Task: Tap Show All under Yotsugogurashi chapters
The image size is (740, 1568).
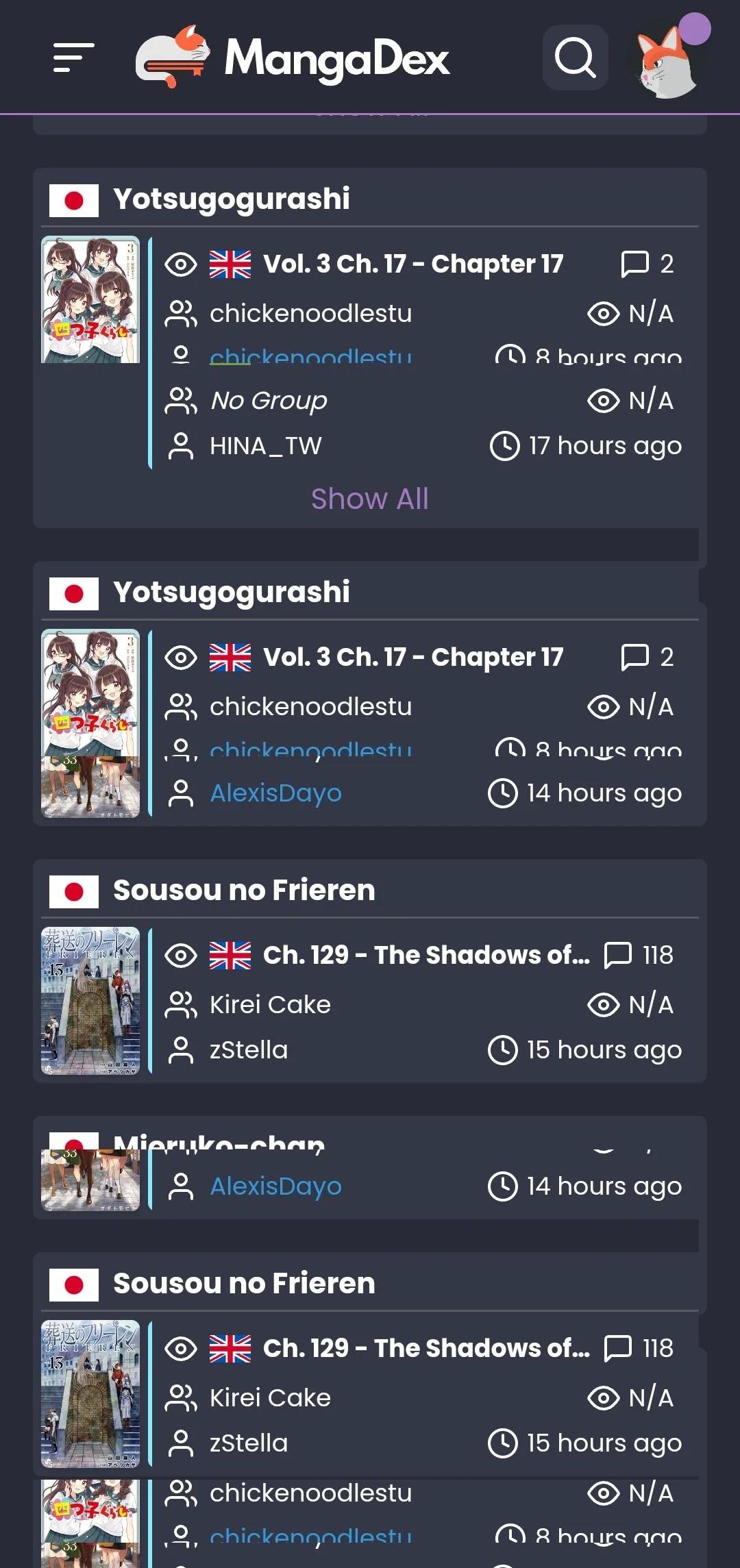Action: click(369, 499)
